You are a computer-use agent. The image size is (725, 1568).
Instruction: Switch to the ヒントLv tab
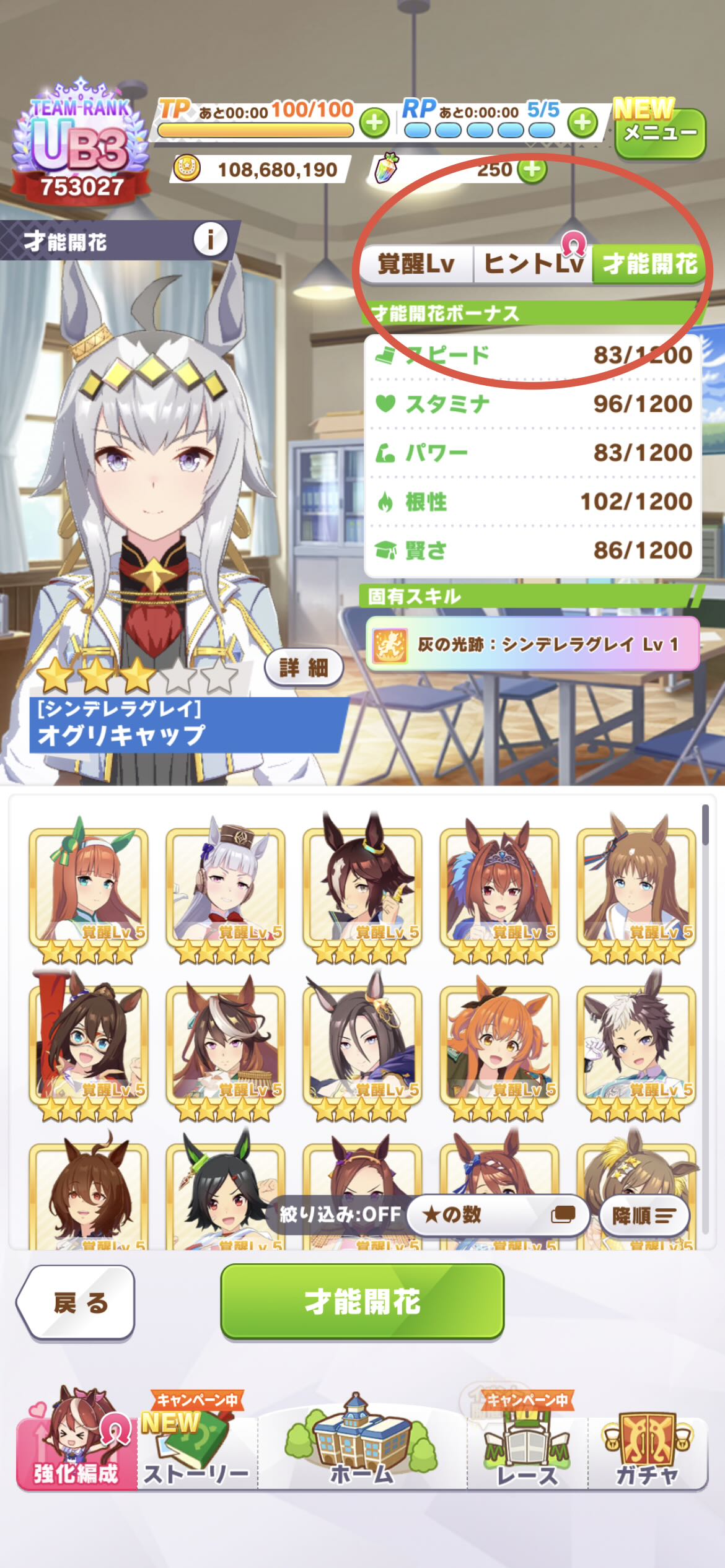533,264
